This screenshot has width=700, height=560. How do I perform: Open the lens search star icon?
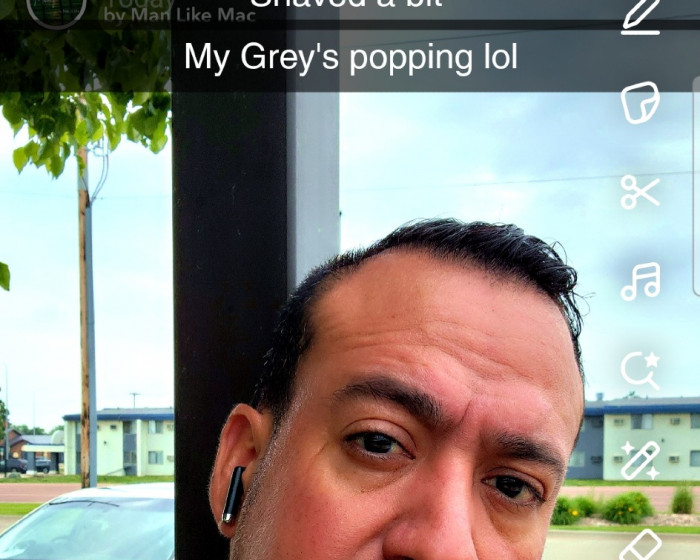(640, 370)
